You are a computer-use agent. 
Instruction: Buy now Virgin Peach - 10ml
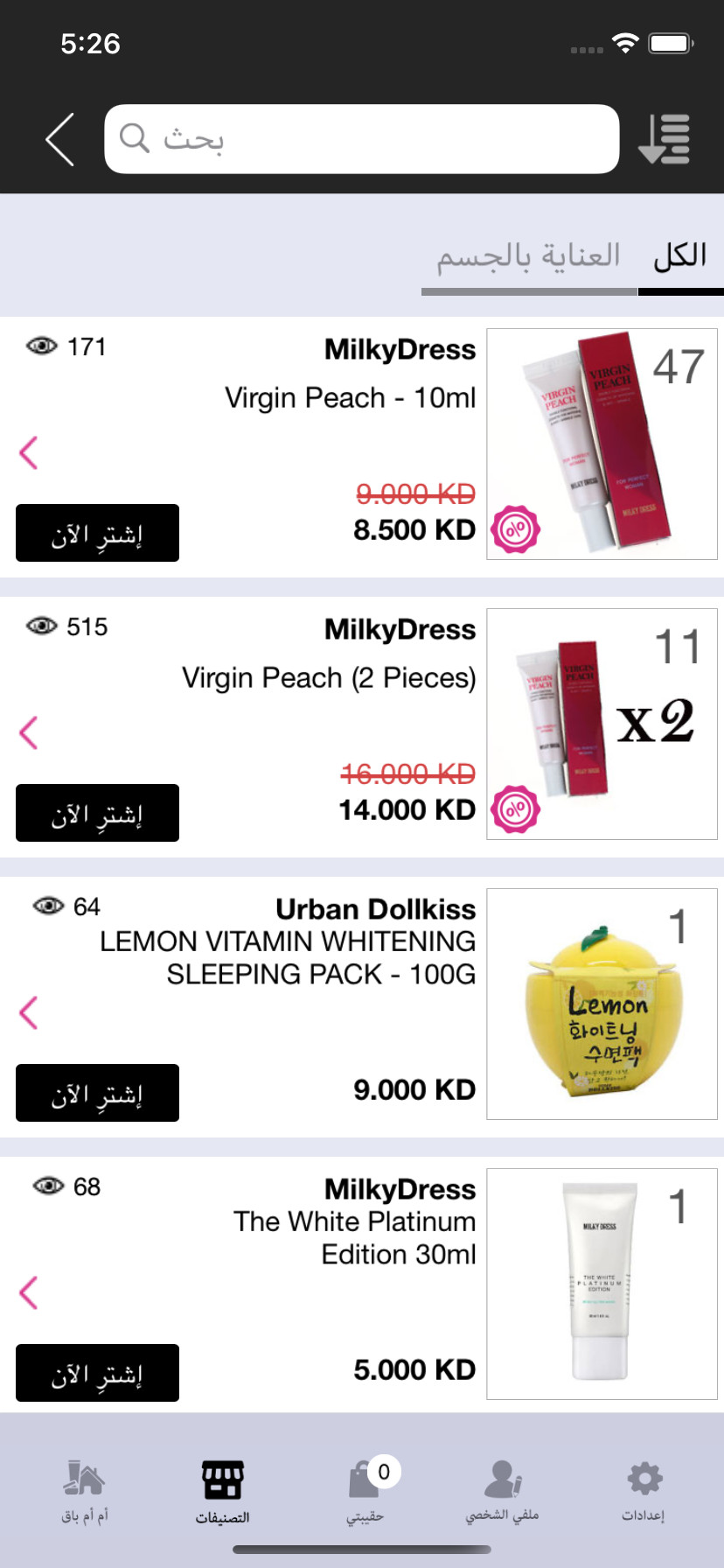coord(97,533)
